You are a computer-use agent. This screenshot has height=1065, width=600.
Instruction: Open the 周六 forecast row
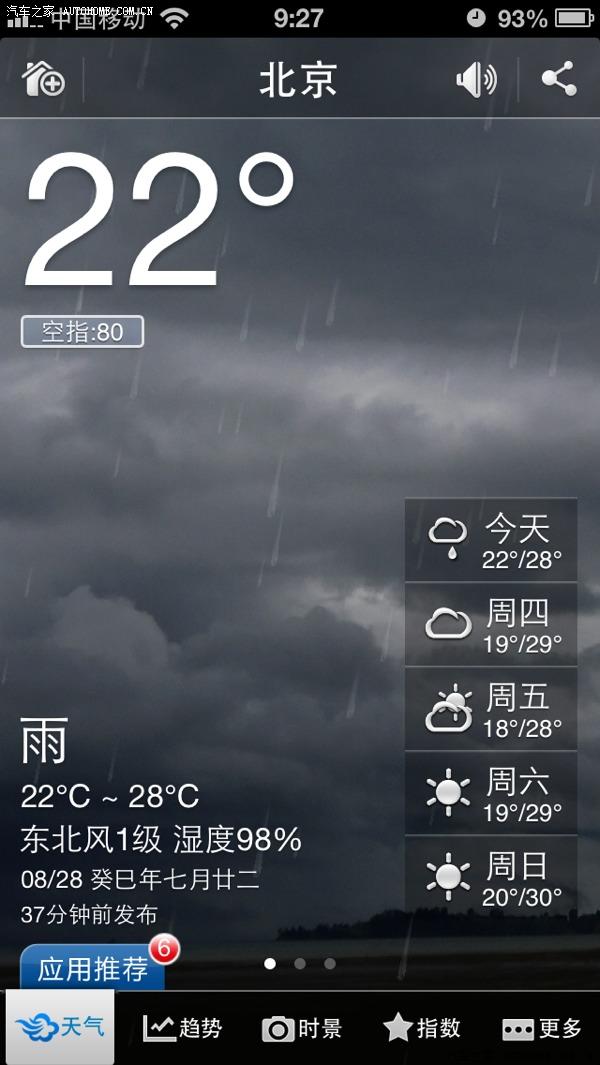[x=491, y=793]
